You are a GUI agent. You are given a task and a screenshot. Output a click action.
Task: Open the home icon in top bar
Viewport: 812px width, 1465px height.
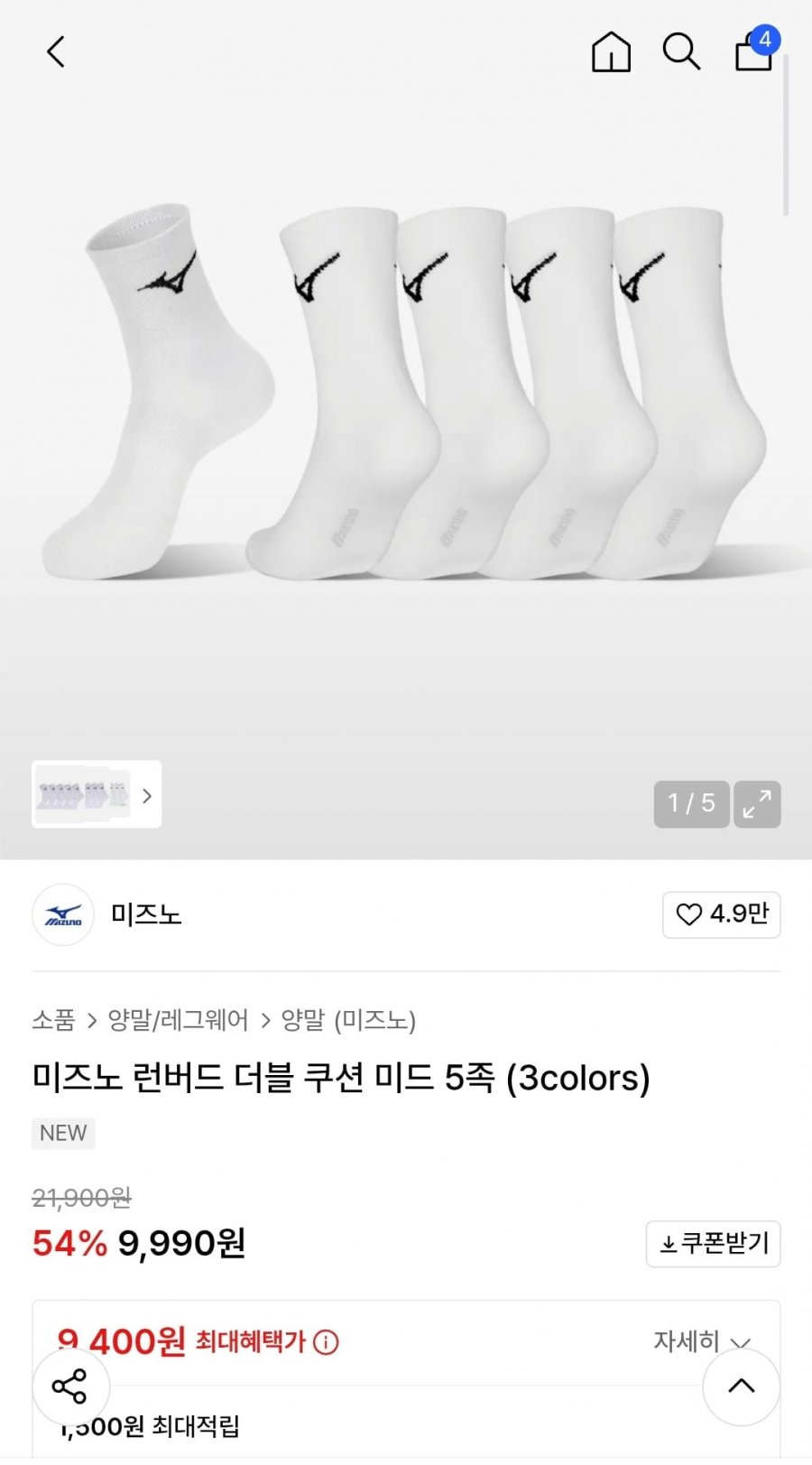[x=611, y=52]
